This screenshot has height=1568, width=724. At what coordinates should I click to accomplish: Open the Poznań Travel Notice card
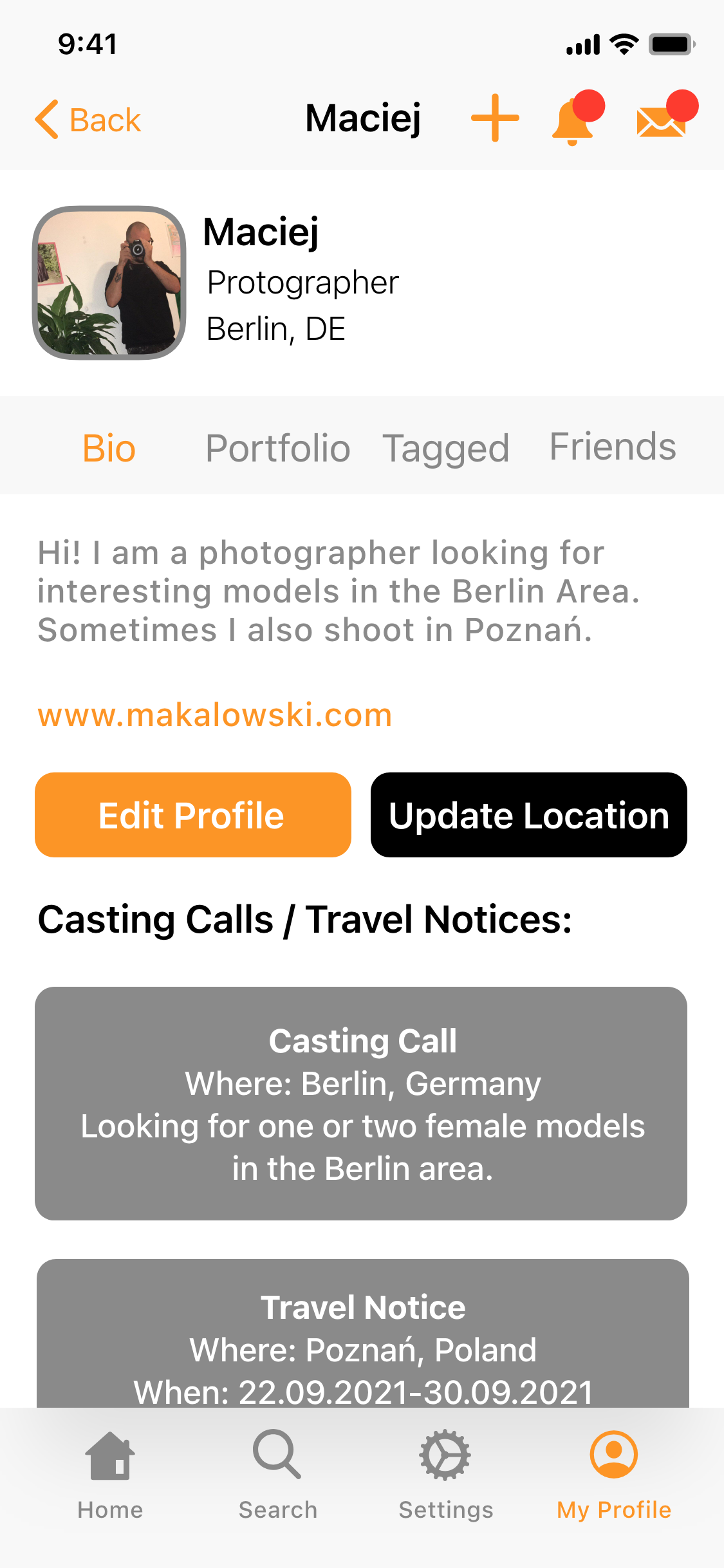pyautogui.click(x=363, y=1333)
